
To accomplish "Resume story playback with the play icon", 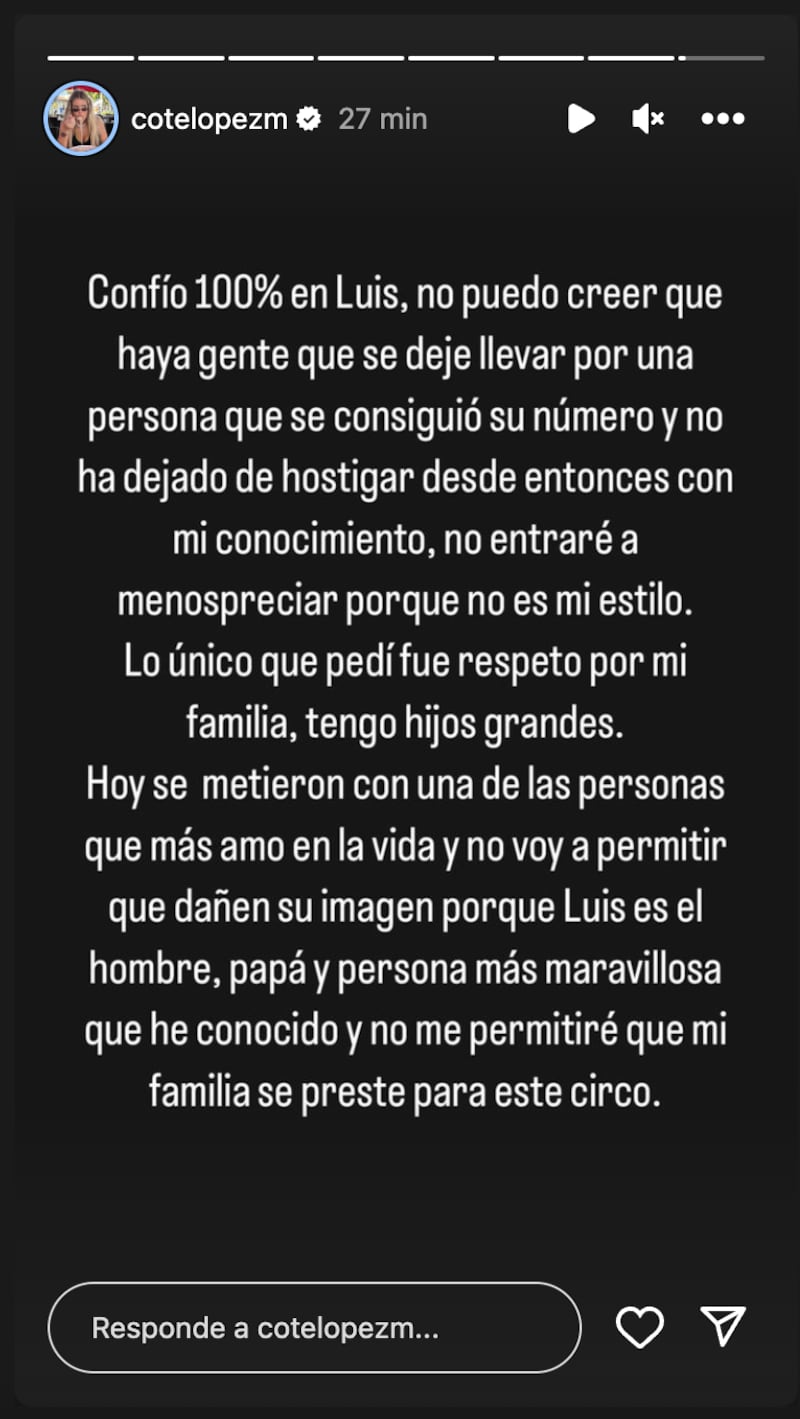I will click(580, 119).
